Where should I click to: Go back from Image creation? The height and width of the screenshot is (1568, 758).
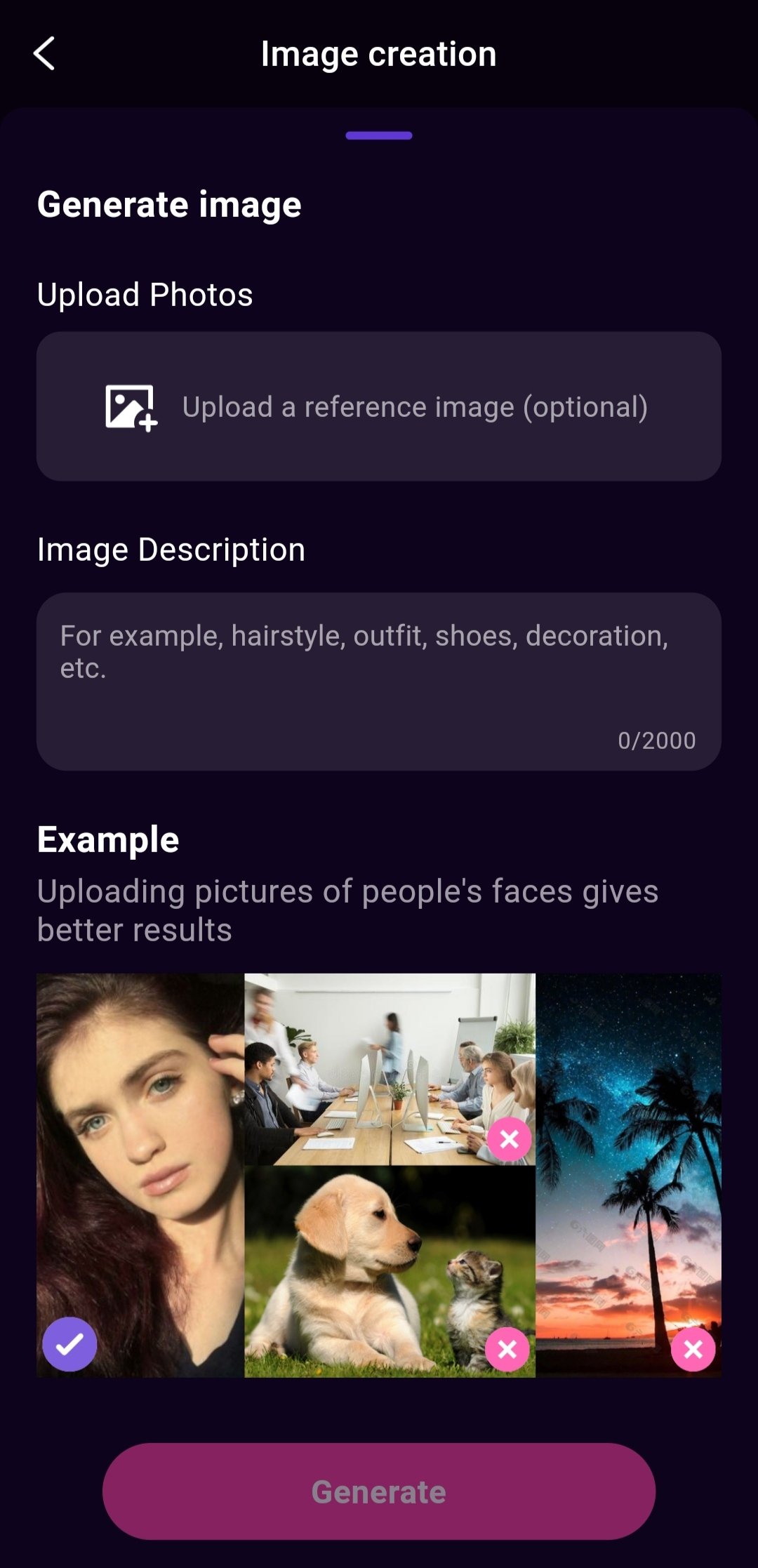44,54
